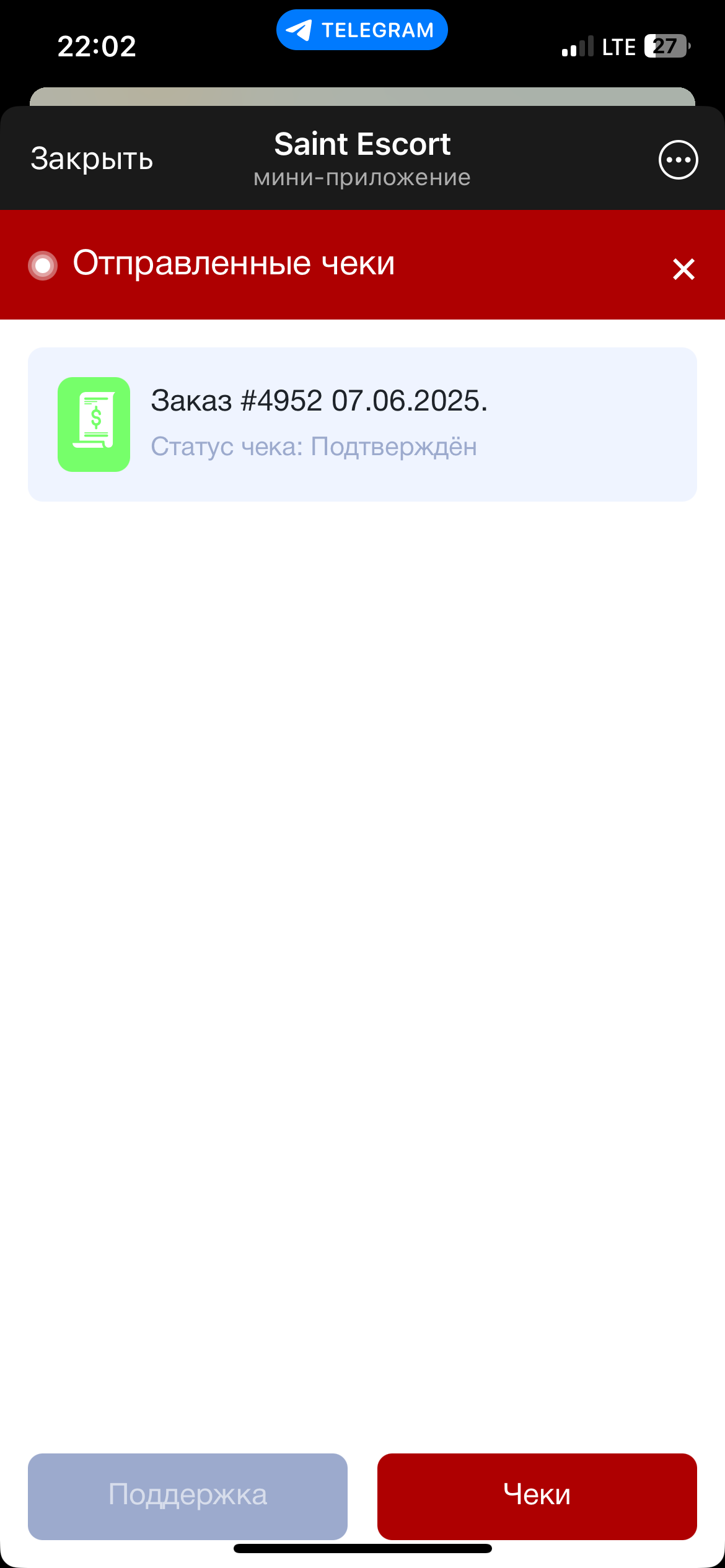
Task: Dismiss the Отправленные чеки panel with X
Action: click(683, 269)
